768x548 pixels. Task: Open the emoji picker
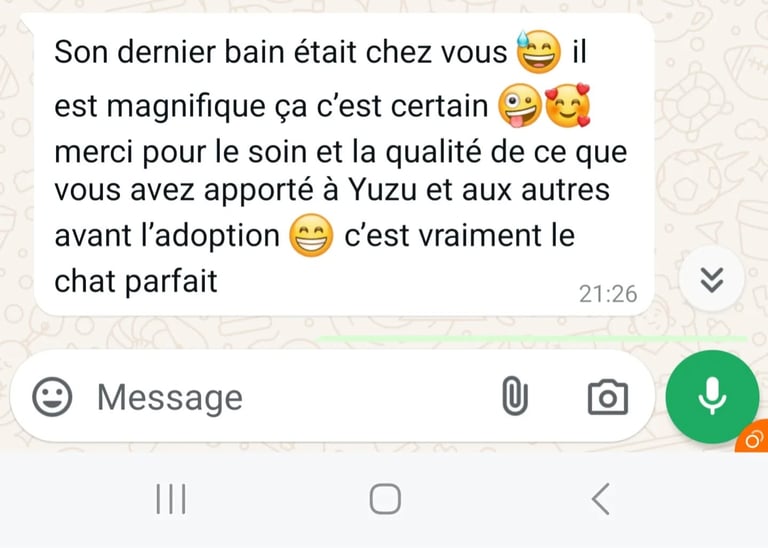[x=52, y=398]
